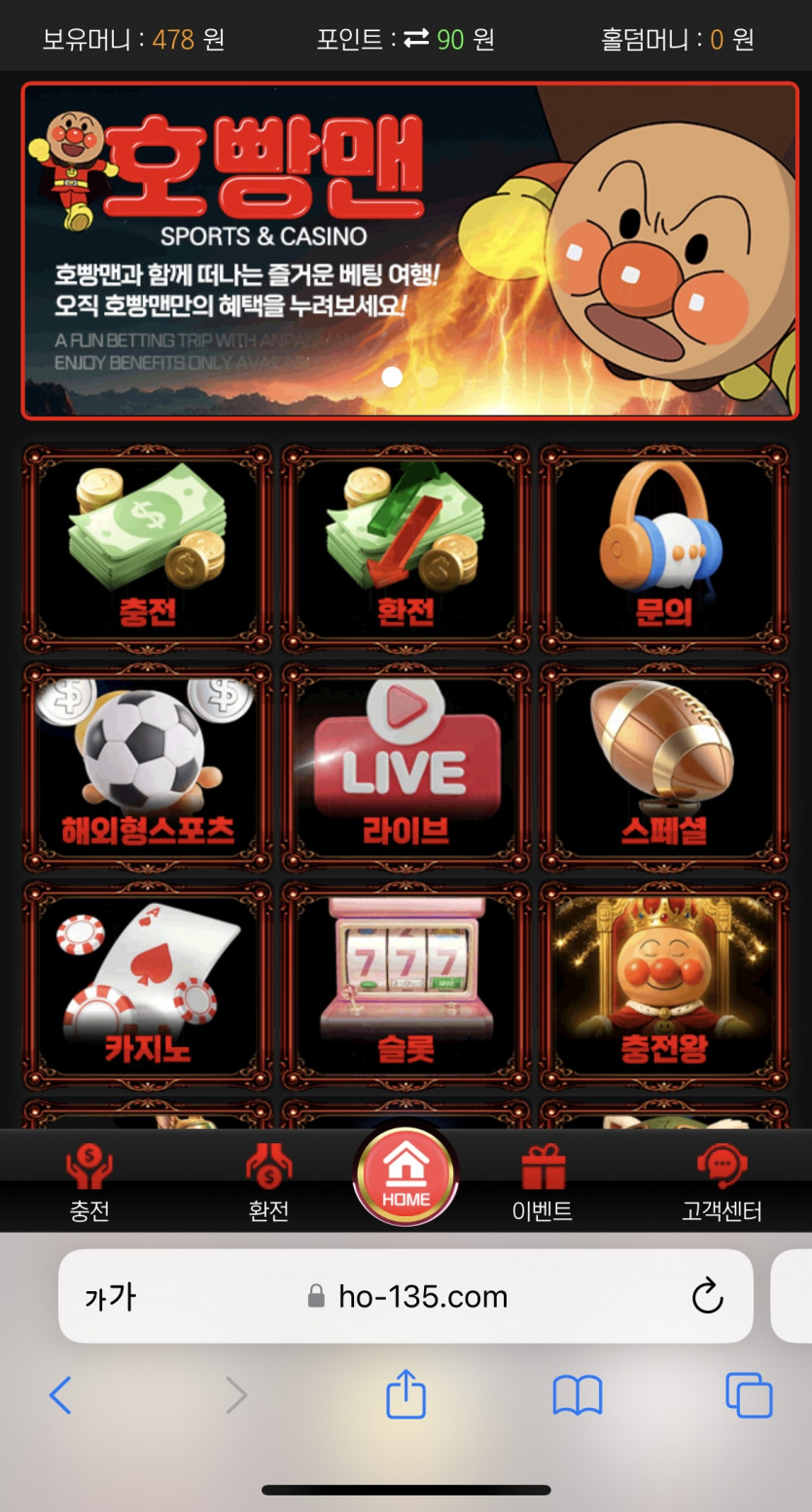Screen dimensions: 812x1512
Task: Switch to 이벤트 gift tab
Action: (x=543, y=1183)
